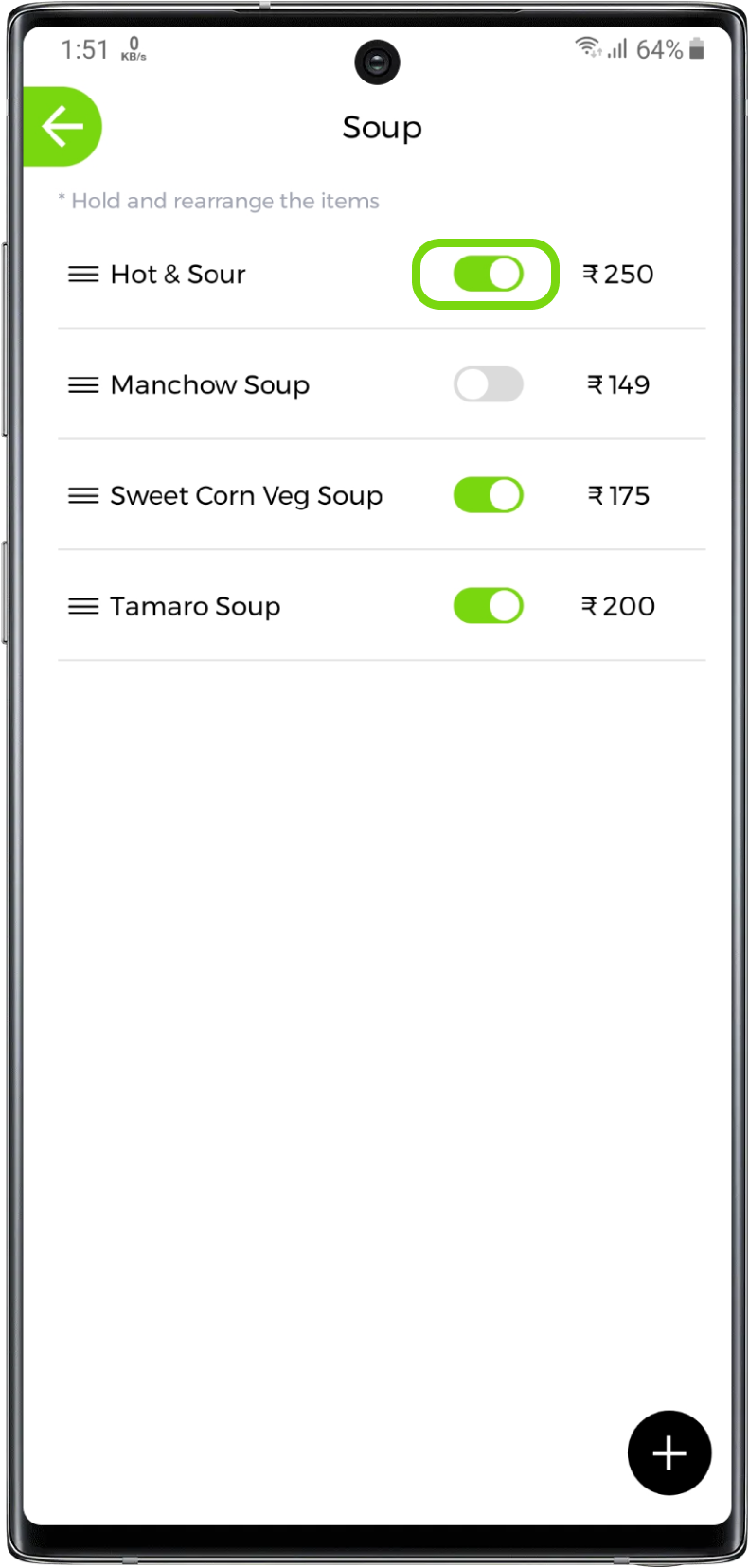Enable the Manchow Soup toggle
This screenshot has height=1568, width=749.
(x=488, y=385)
